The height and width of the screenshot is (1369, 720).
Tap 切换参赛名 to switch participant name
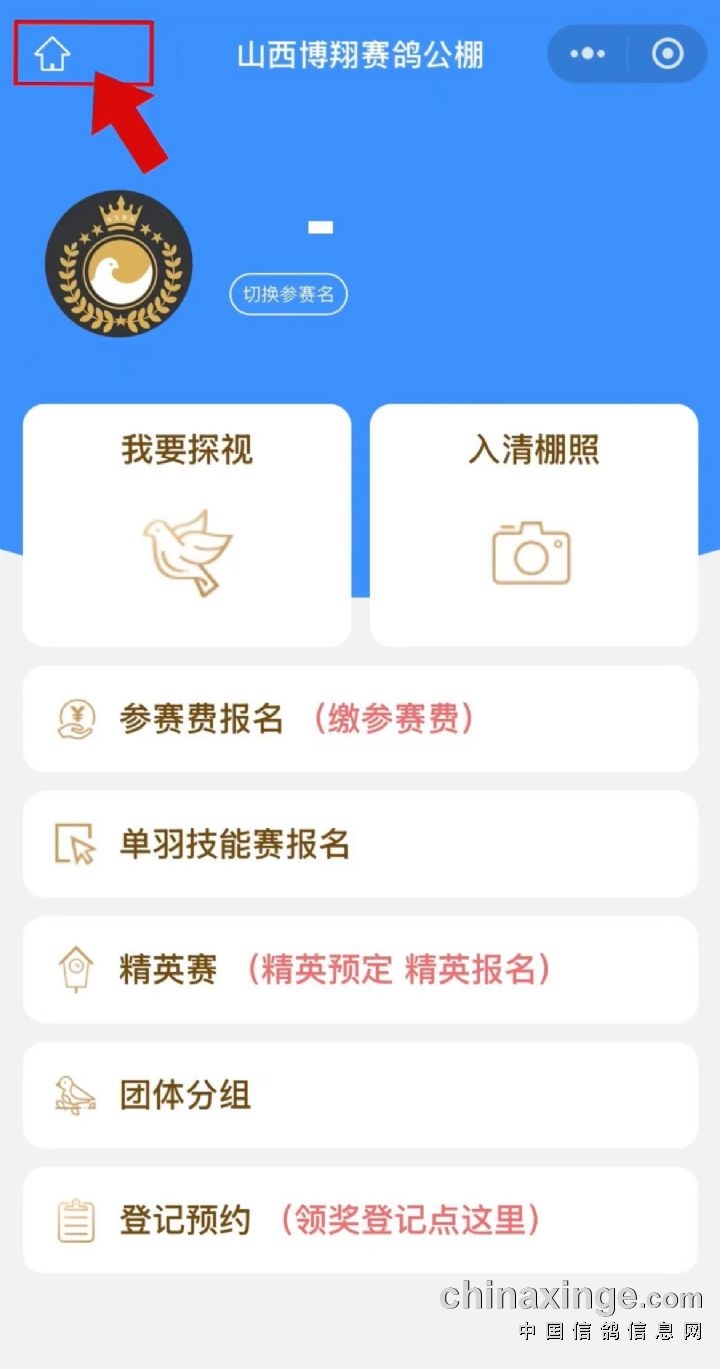pyautogui.click(x=289, y=295)
